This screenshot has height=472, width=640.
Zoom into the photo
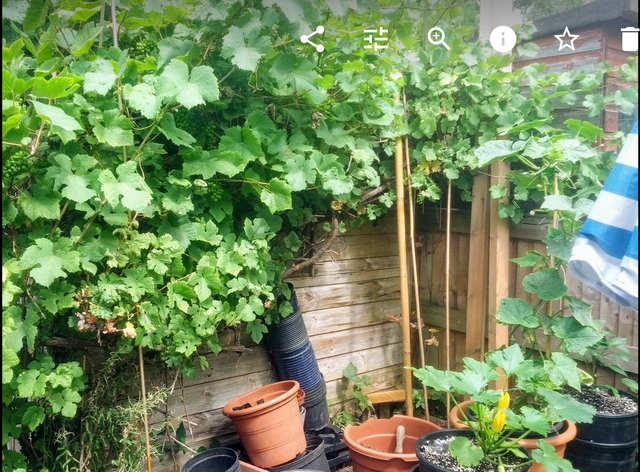coord(439,39)
